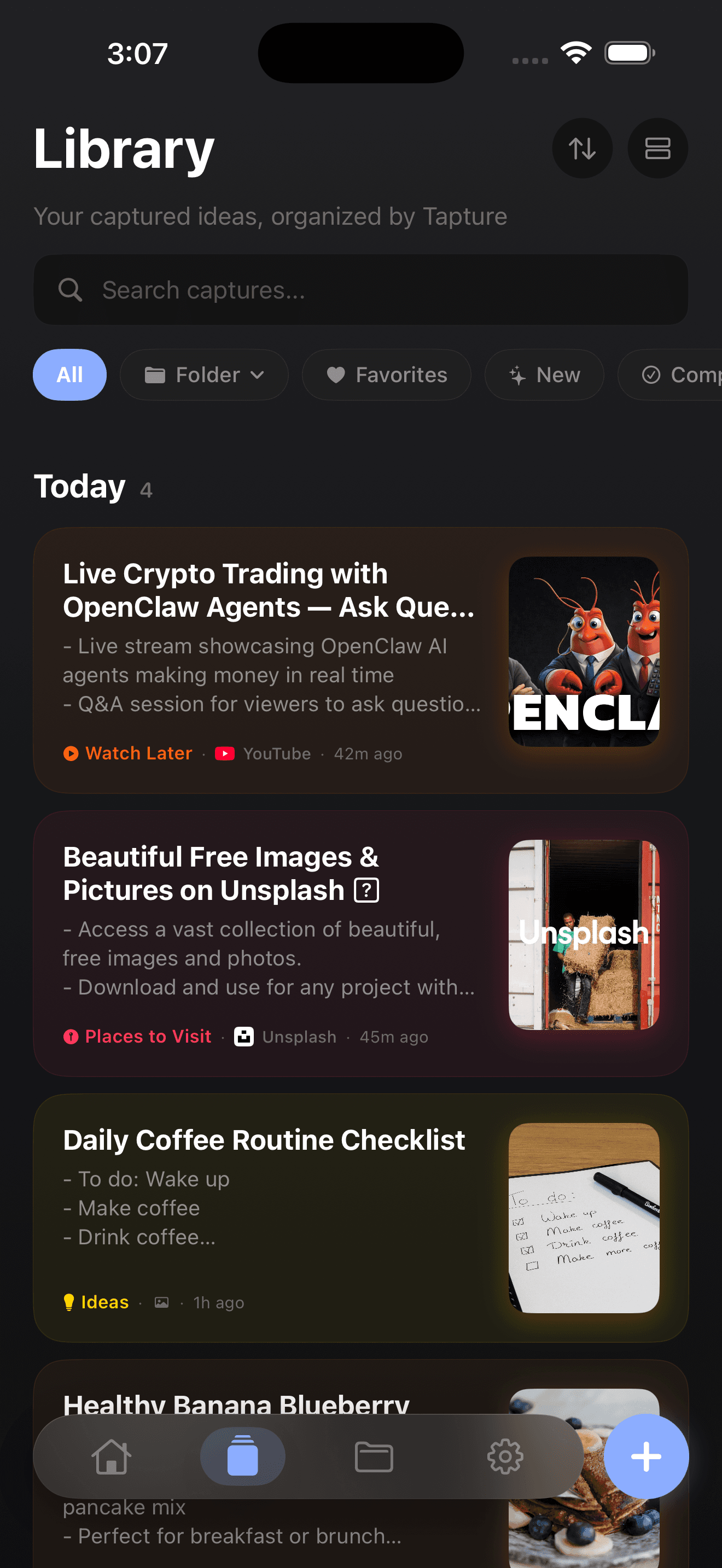The image size is (722, 1568).
Task: Tap the Search captures input field
Action: (361, 290)
